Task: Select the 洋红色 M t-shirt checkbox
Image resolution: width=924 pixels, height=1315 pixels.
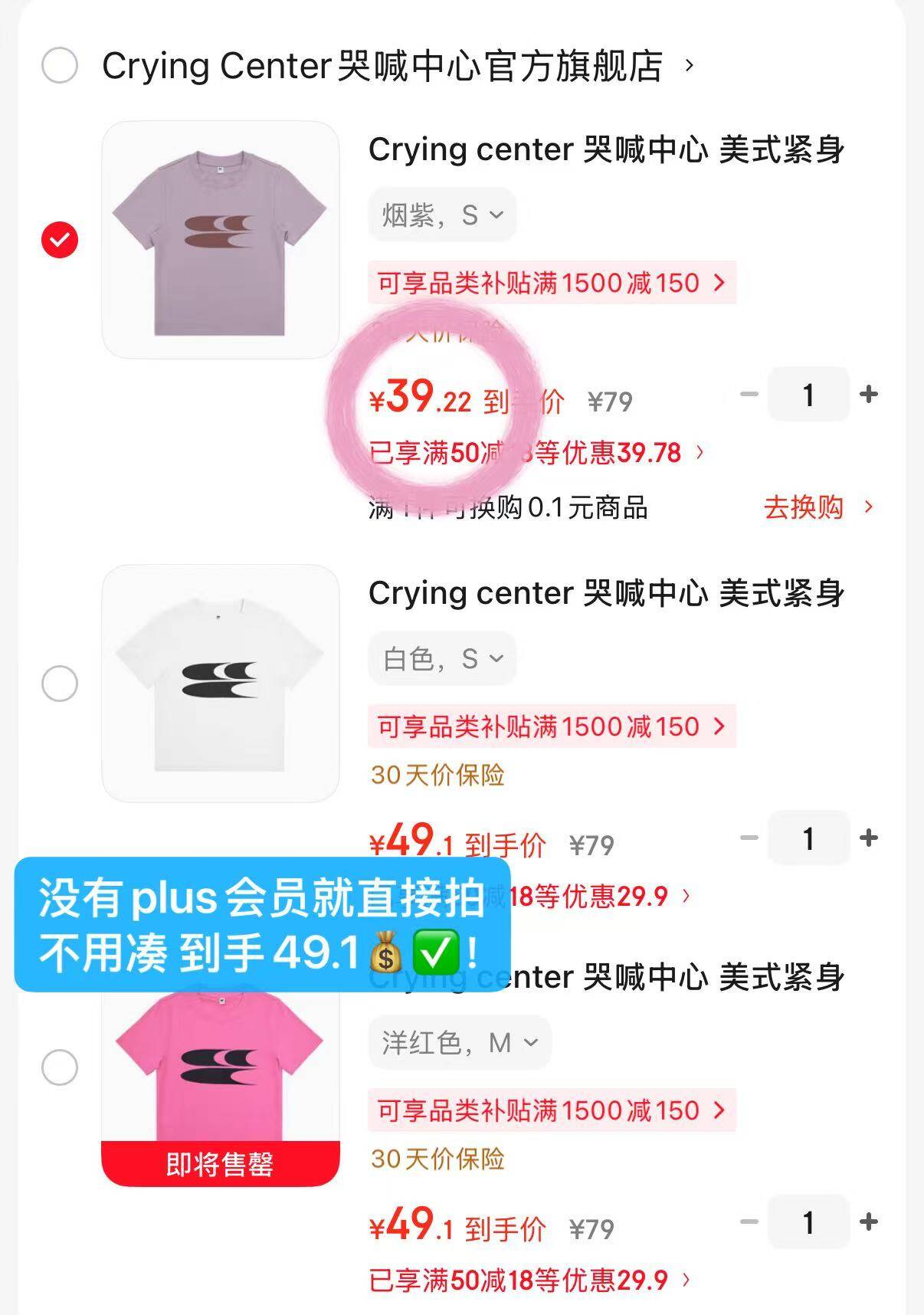Action: click(60, 1067)
